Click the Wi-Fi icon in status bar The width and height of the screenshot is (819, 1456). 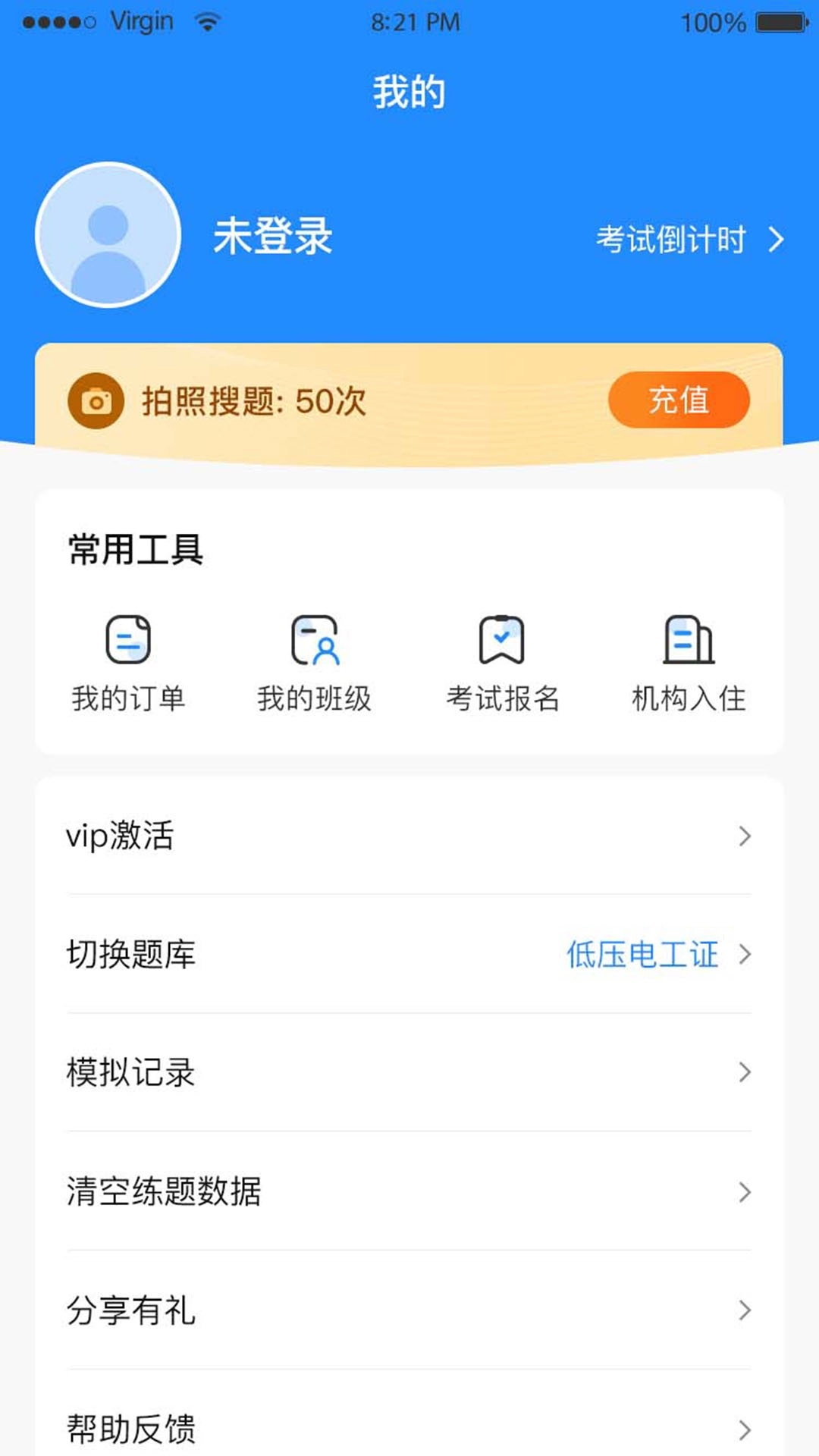203,21
